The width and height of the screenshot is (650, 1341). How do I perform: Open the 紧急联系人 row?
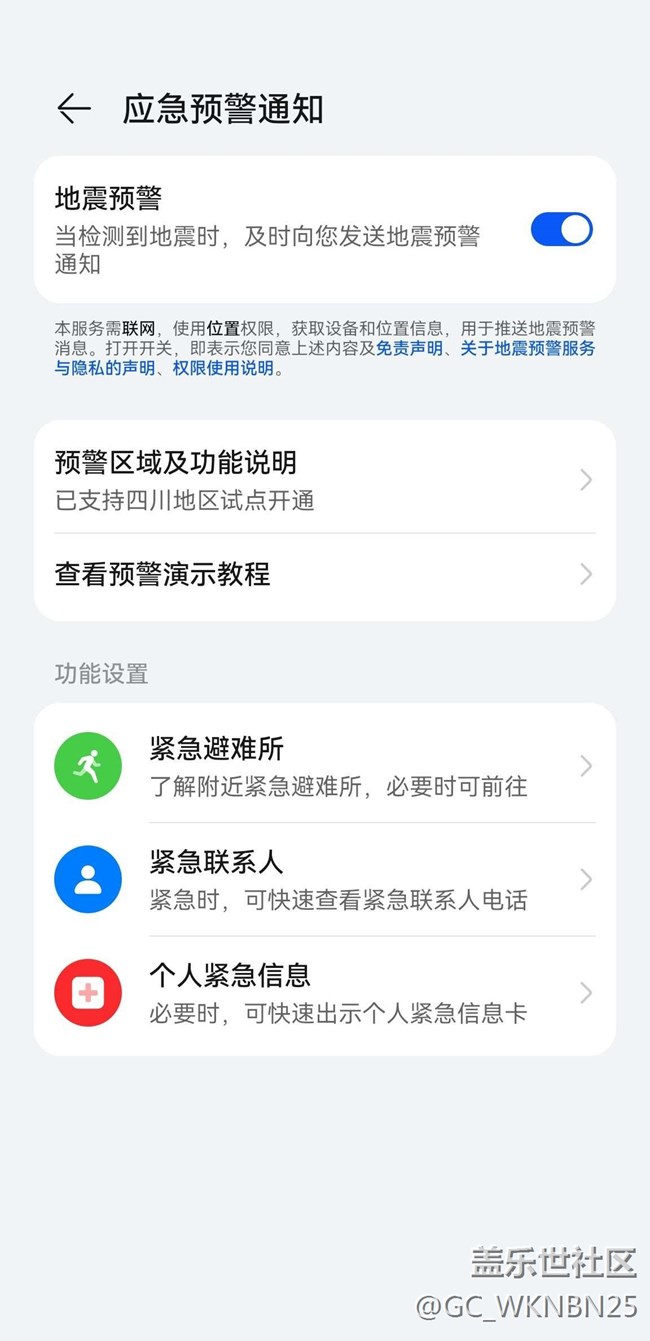click(x=324, y=879)
